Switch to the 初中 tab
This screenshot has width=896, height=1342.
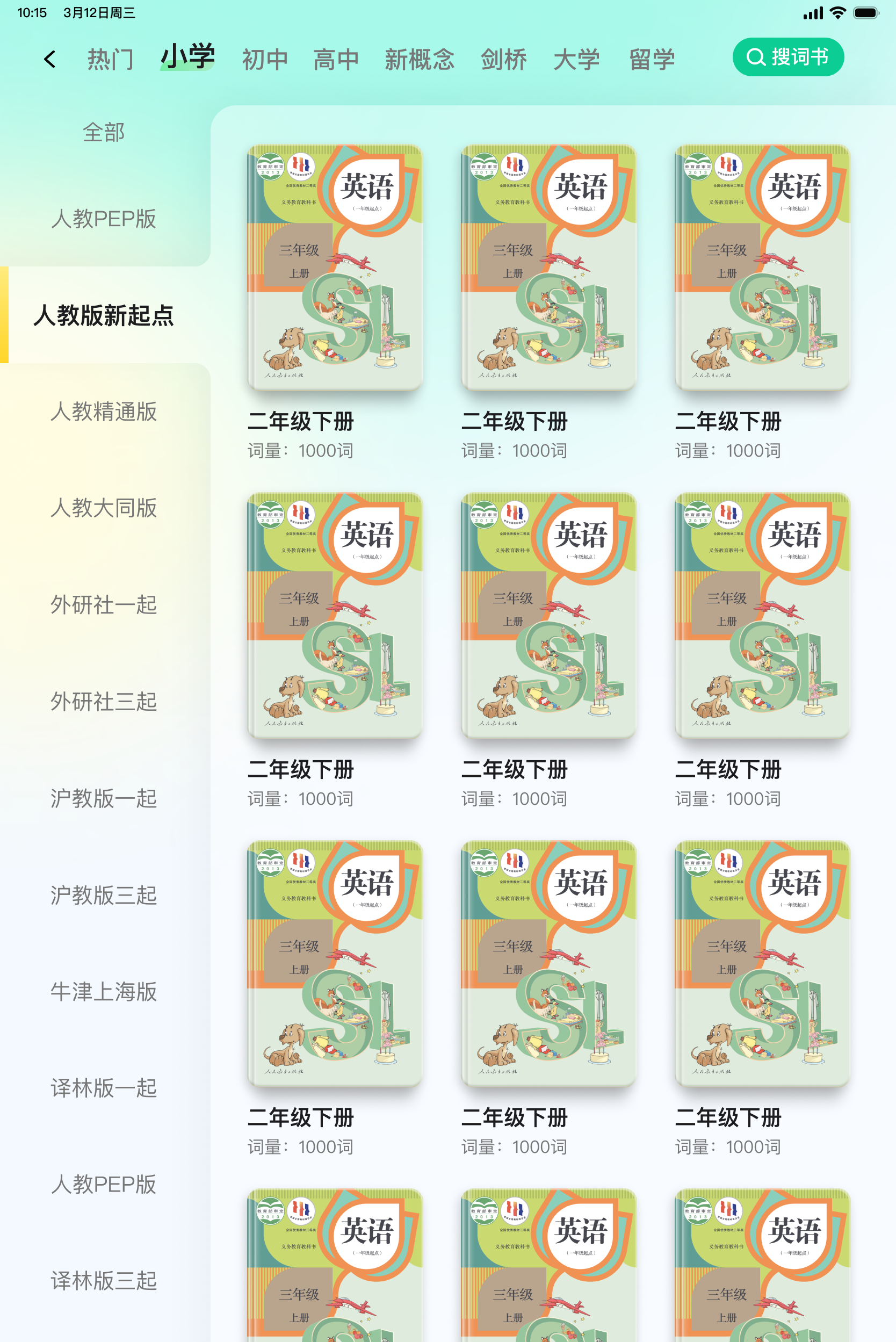(x=264, y=59)
